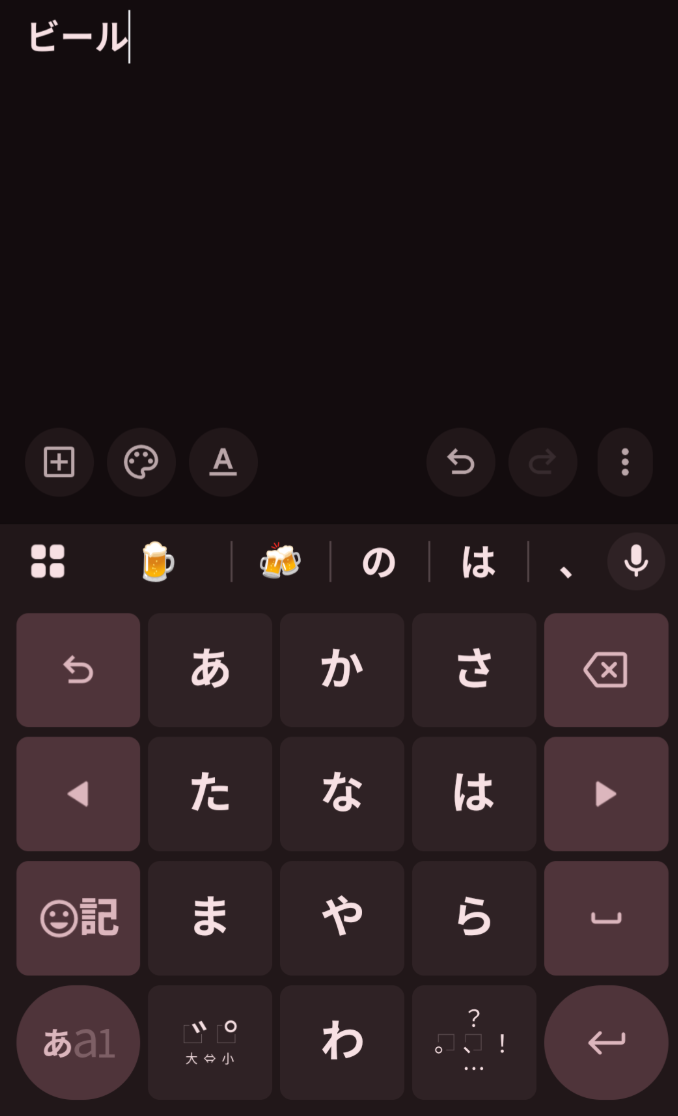Open the color palette option

click(x=141, y=462)
